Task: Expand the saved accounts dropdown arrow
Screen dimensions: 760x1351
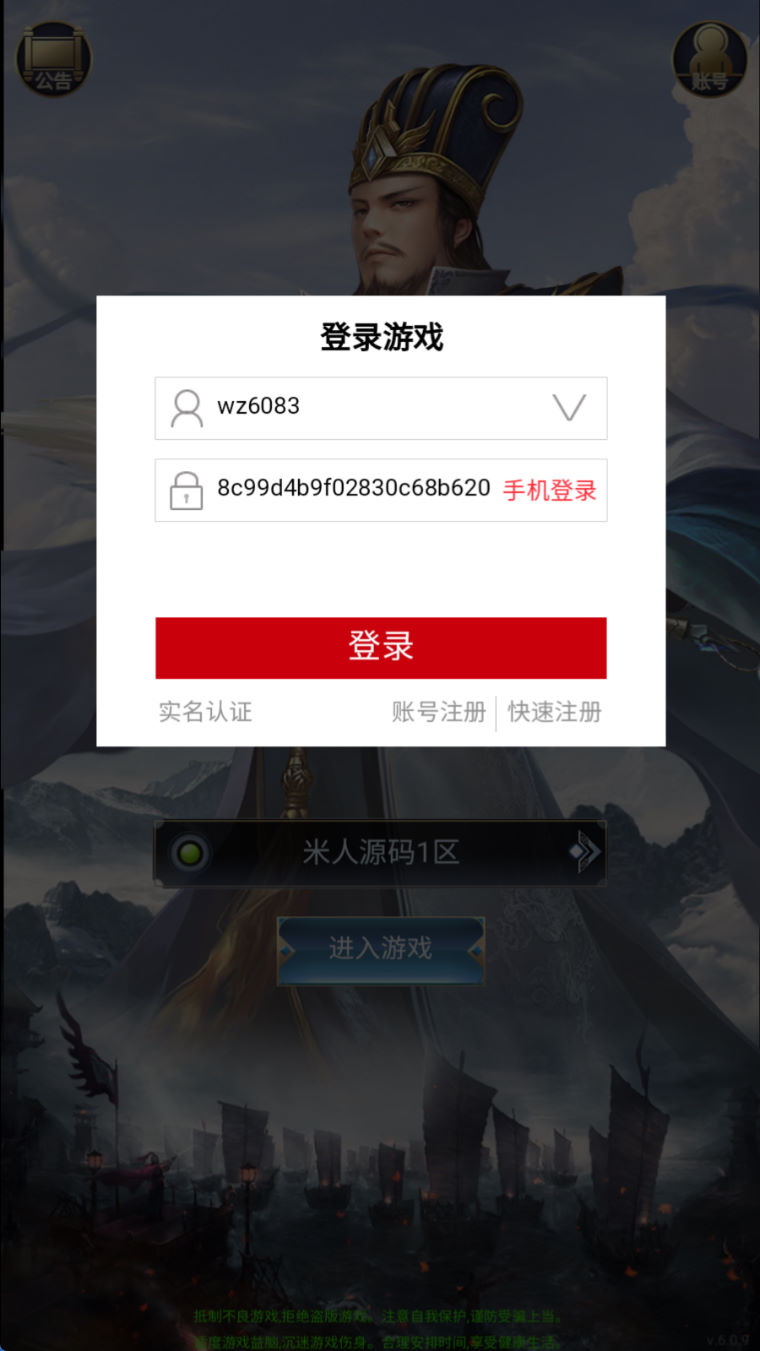Action: [569, 407]
